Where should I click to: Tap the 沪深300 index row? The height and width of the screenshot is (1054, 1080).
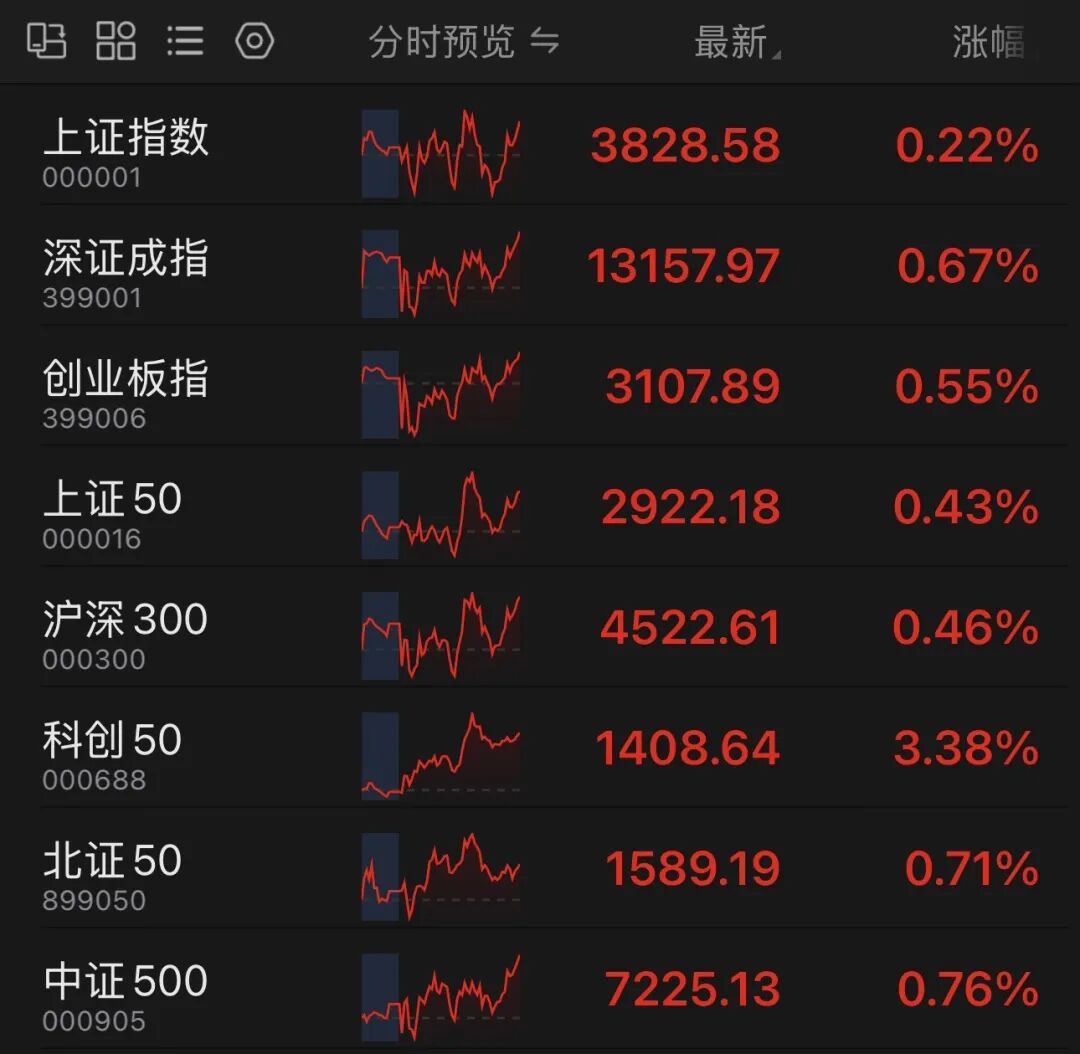[x=125, y=630]
